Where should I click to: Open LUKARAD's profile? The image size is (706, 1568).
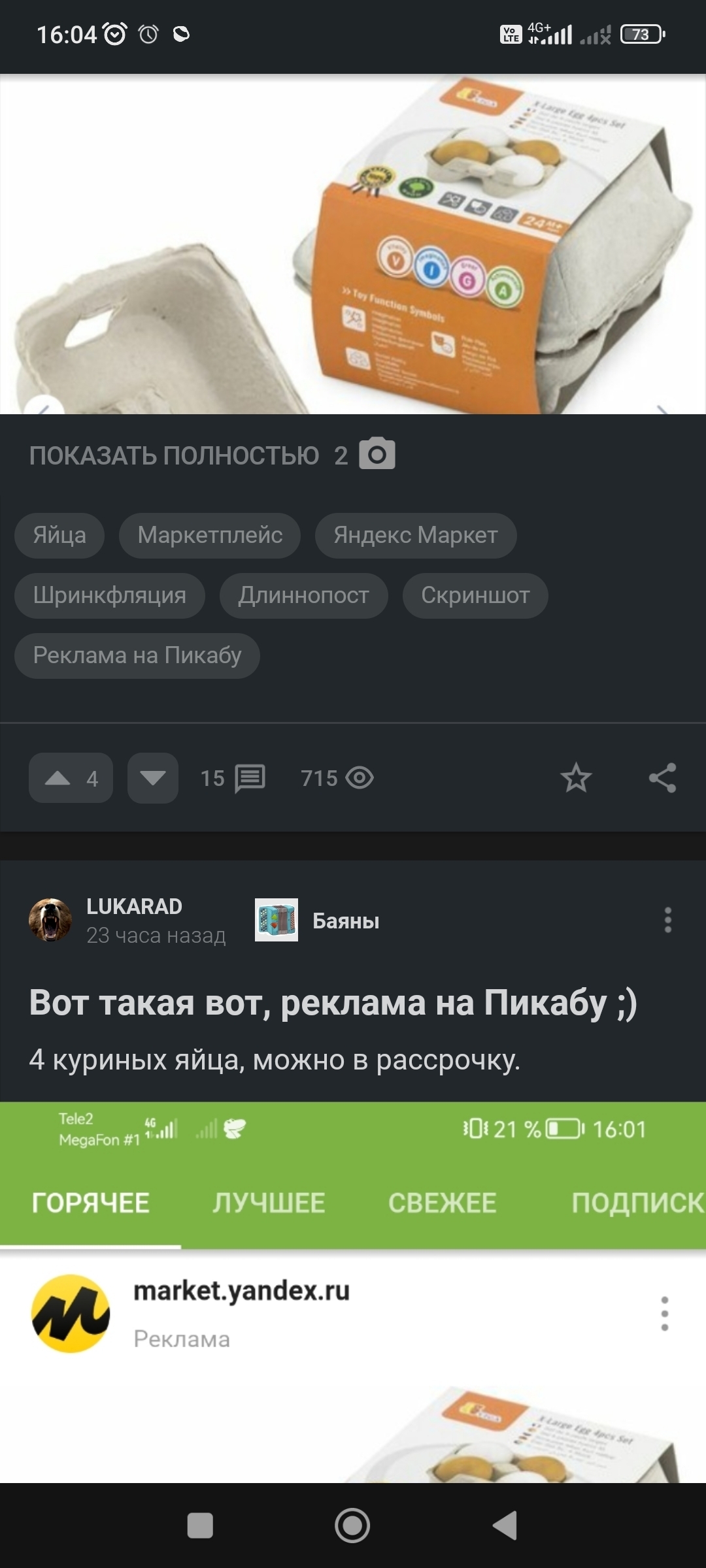[134, 907]
